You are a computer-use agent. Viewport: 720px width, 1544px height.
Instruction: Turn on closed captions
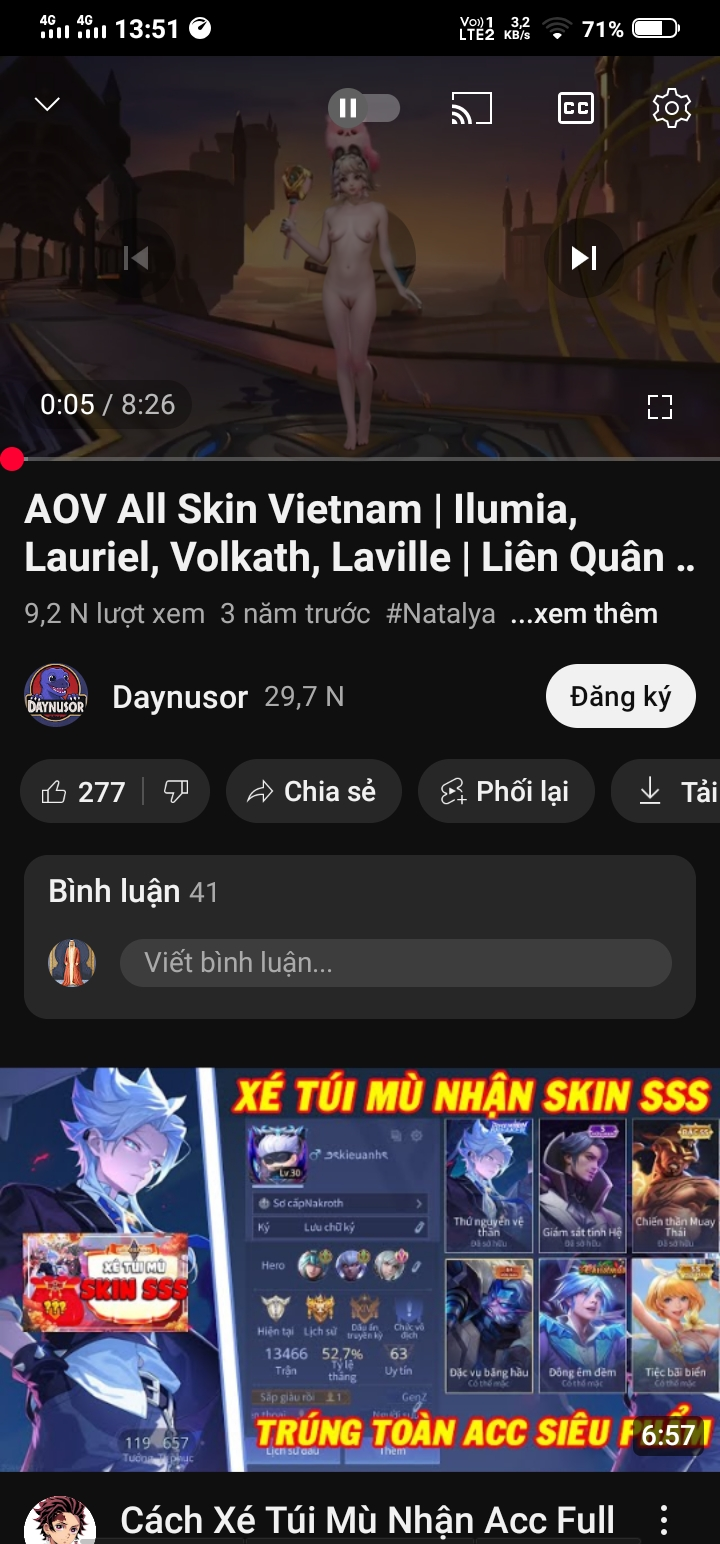(x=576, y=108)
